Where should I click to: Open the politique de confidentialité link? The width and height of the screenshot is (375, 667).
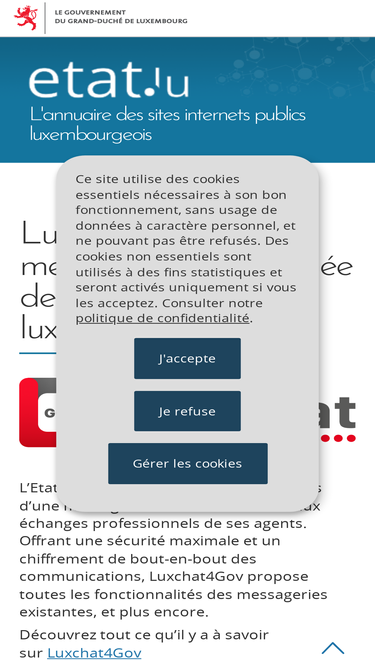162,318
